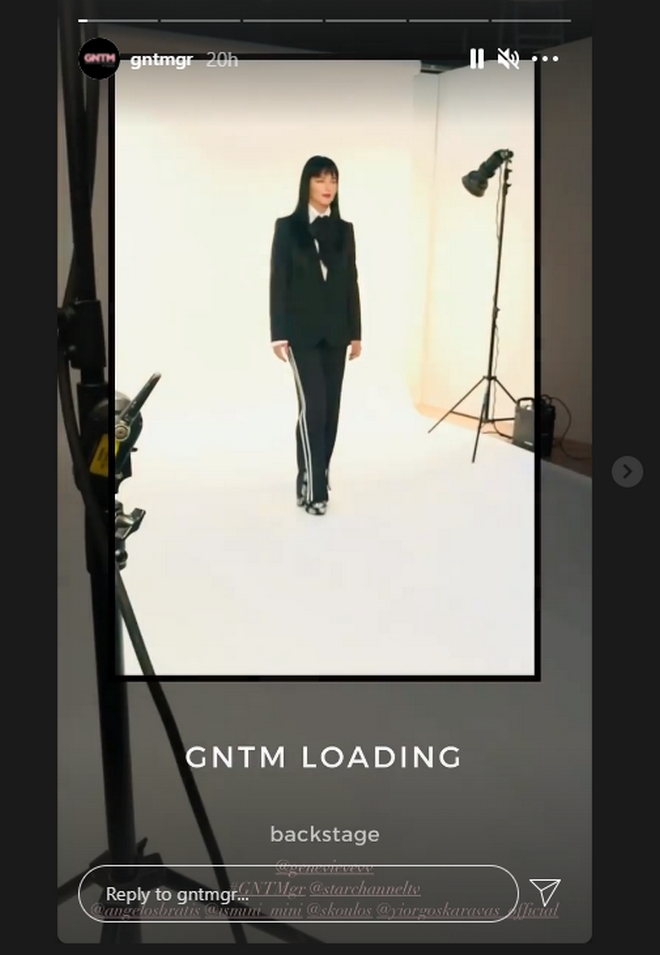Share this story via paper plane icon
The height and width of the screenshot is (955, 660).
click(x=545, y=892)
